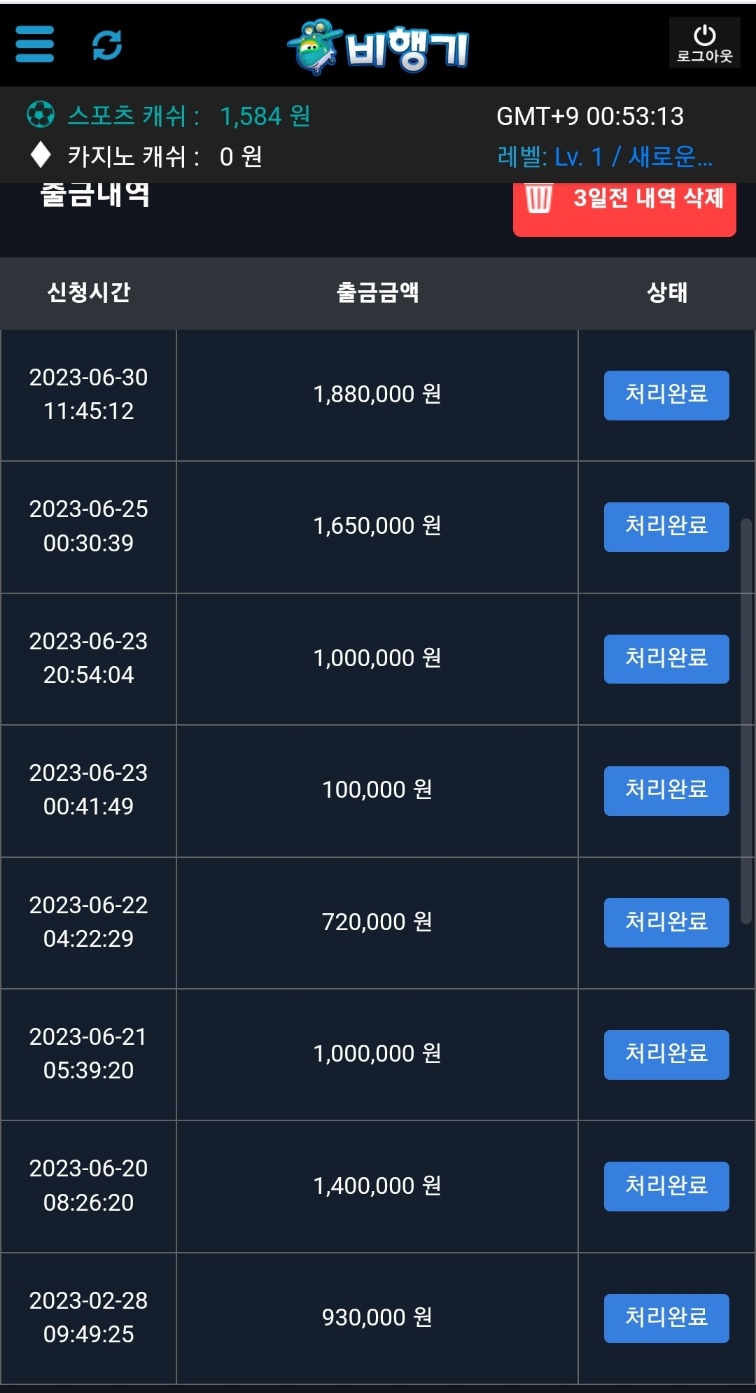Select 처리완료 for the 720,000 원 withdrawal

coord(666,922)
